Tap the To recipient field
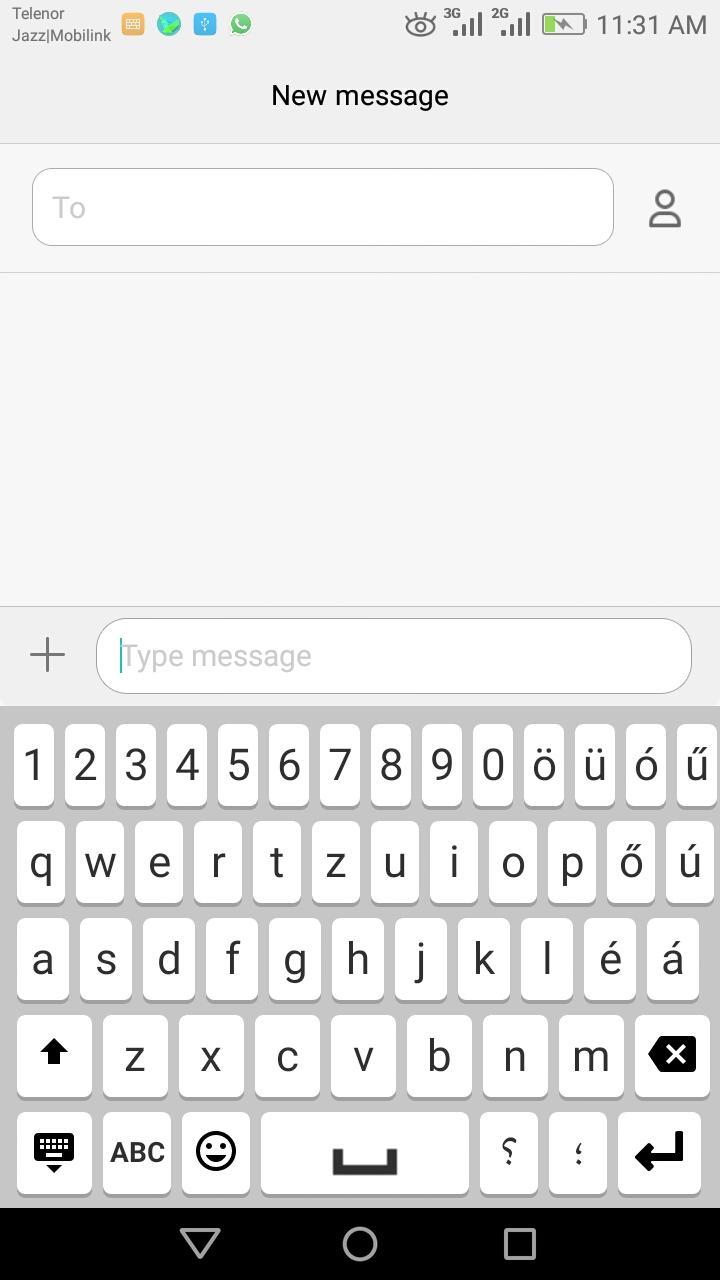The image size is (720, 1280). [322, 207]
